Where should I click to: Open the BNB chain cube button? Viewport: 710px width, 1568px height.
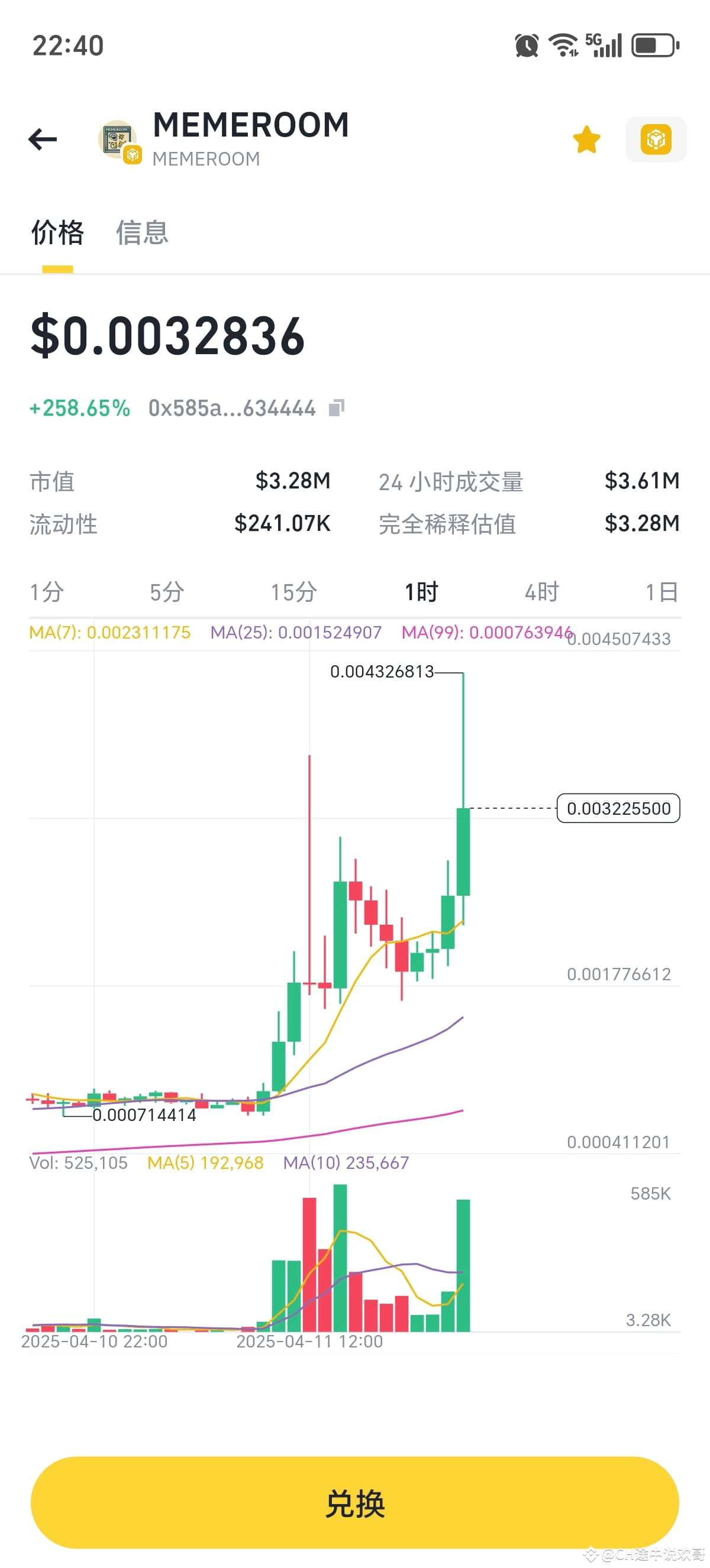tap(656, 140)
